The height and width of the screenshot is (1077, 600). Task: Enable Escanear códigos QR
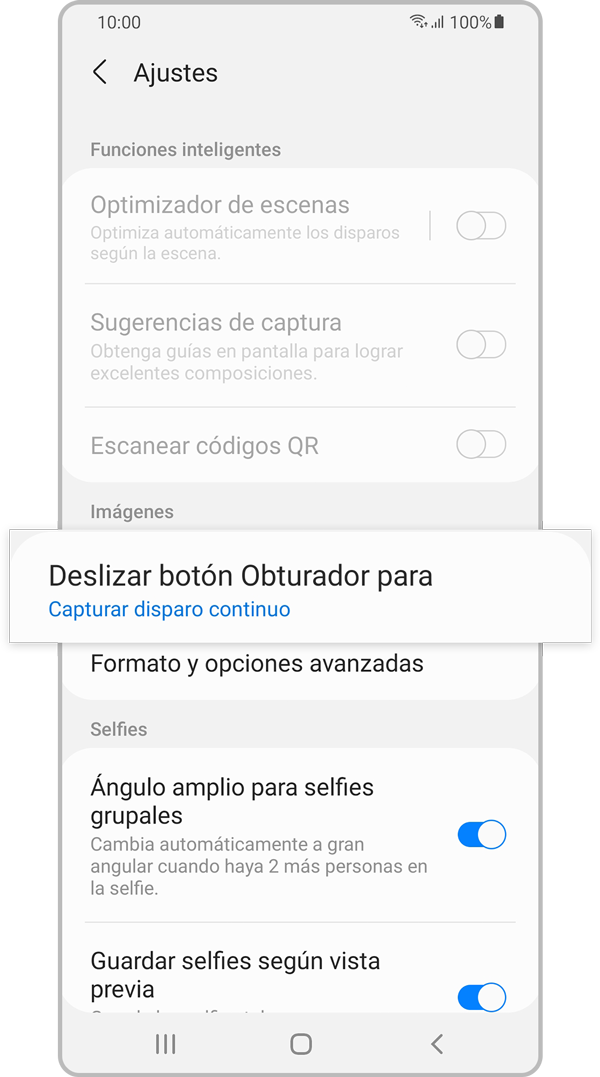[x=481, y=445]
